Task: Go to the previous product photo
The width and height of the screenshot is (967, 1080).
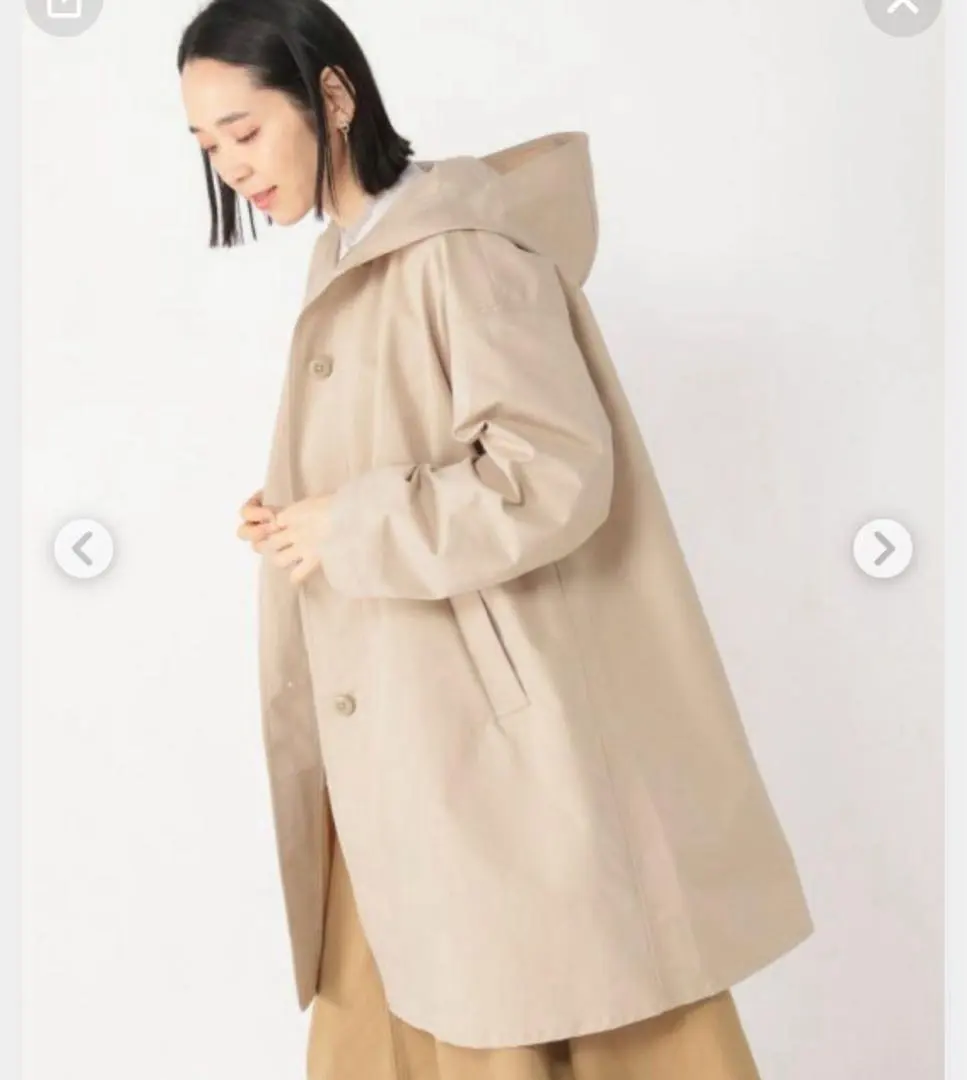Action: pos(83,548)
